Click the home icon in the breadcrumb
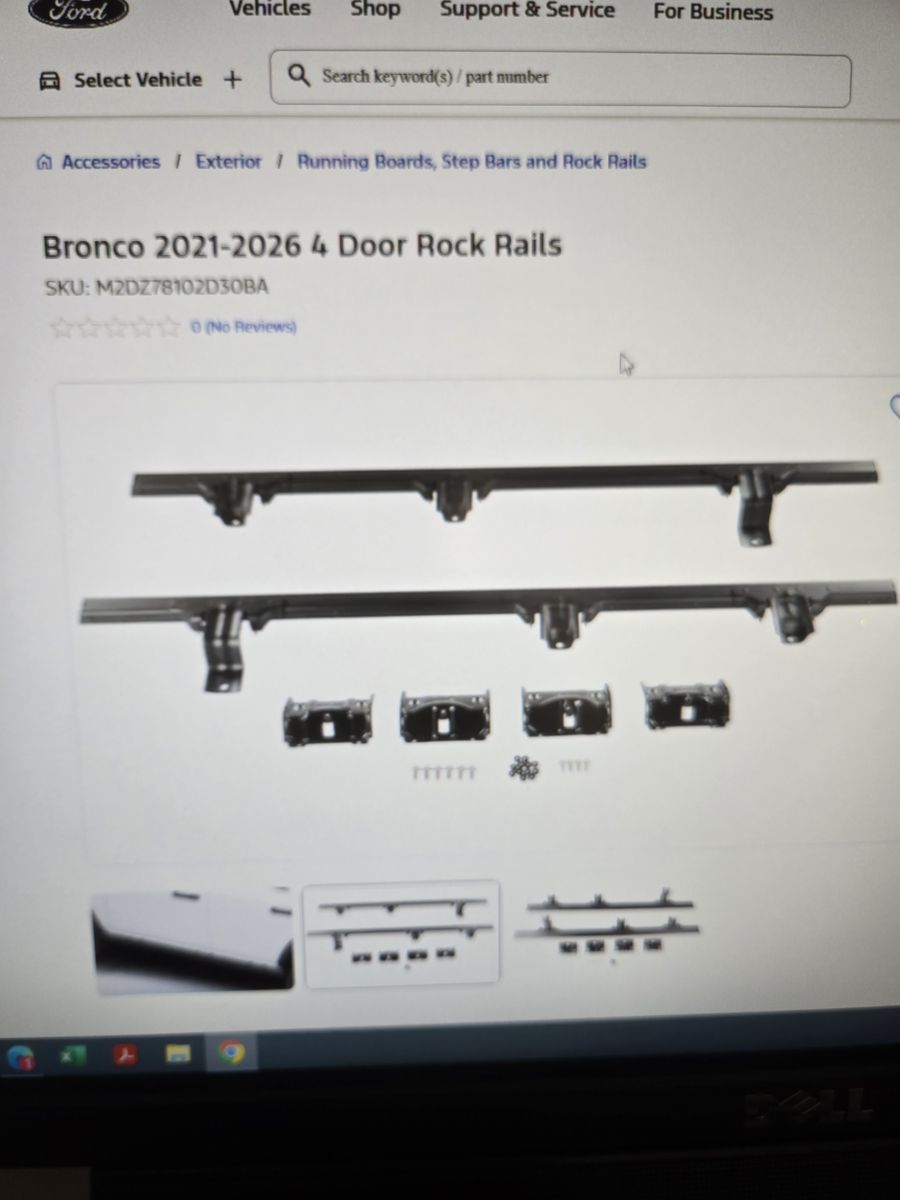Viewport: 900px width, 1200px height. [44, 160]
